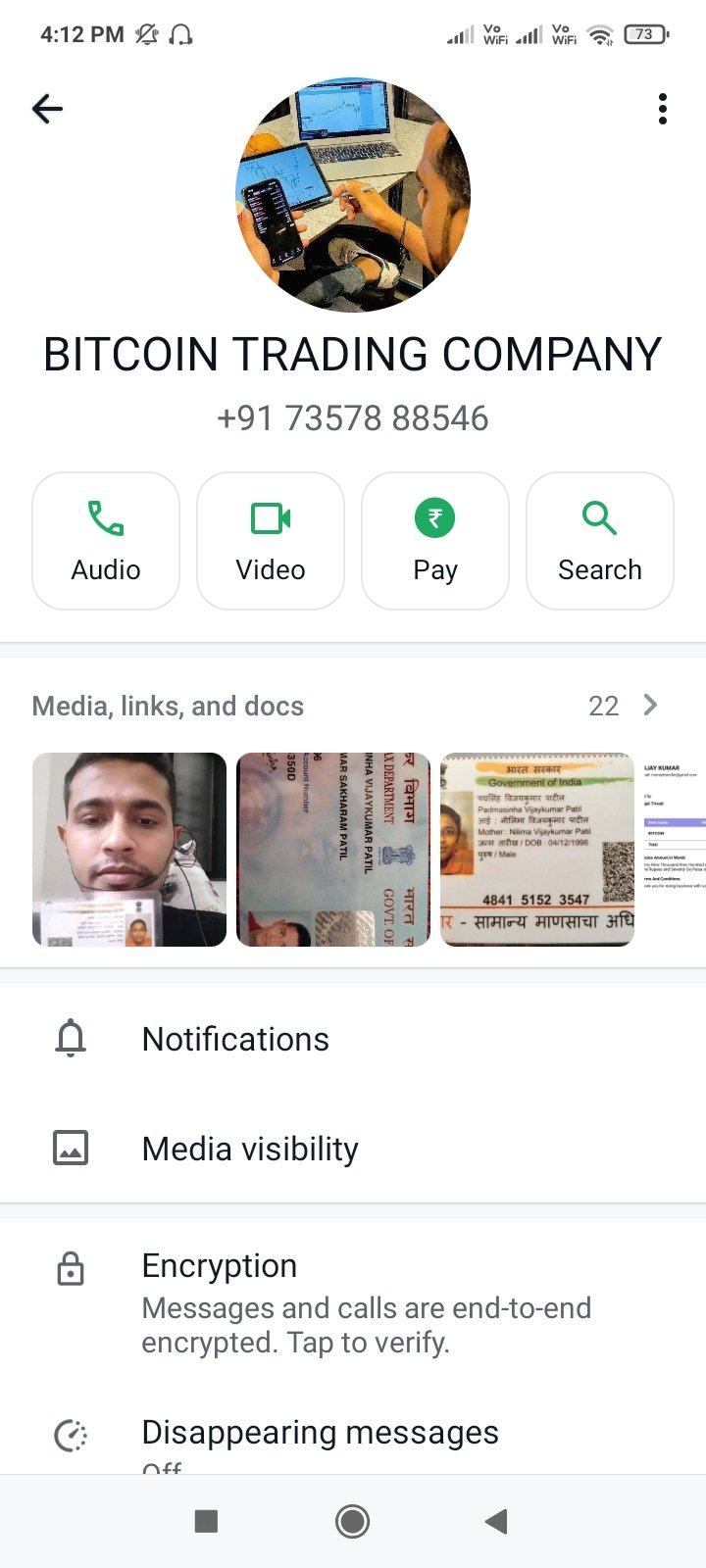Search within this chat
The height and width of the screenshot is (1568, 706).
[600, 541]
